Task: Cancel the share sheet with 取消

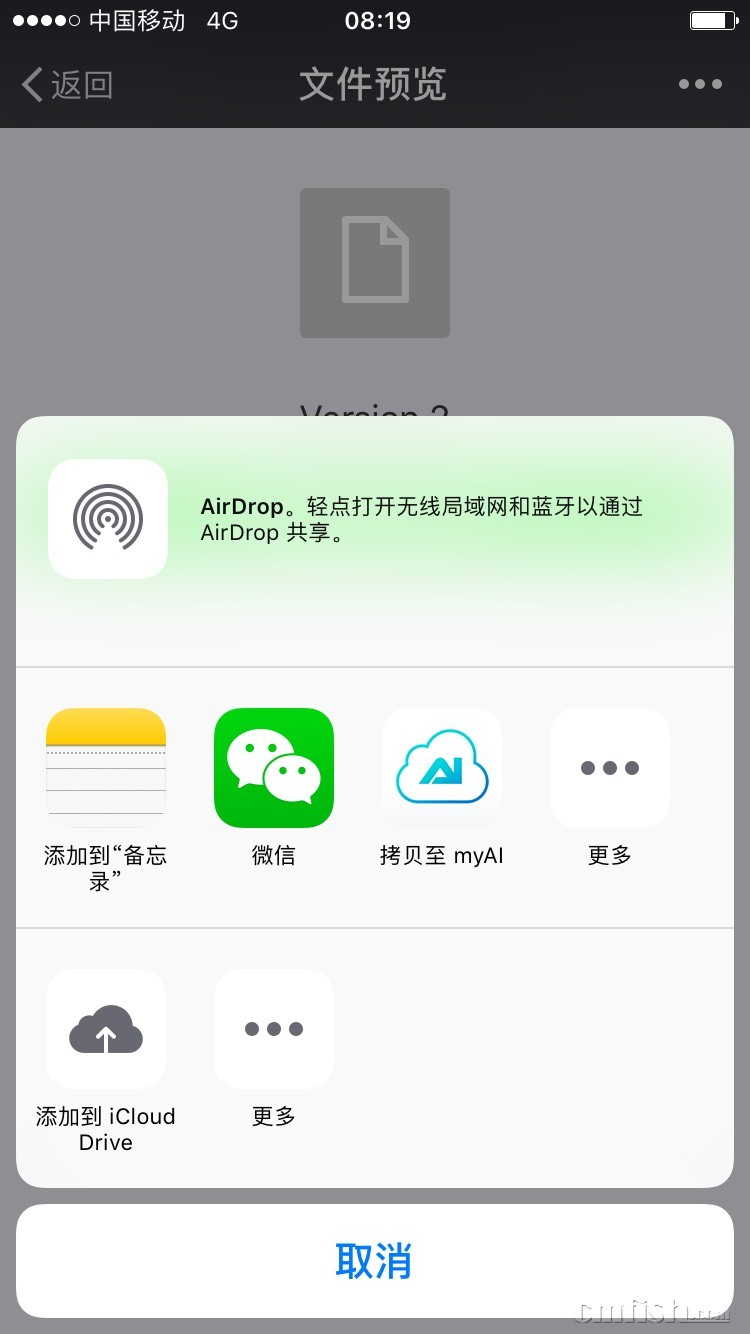Action: (x=374, y=1261)
